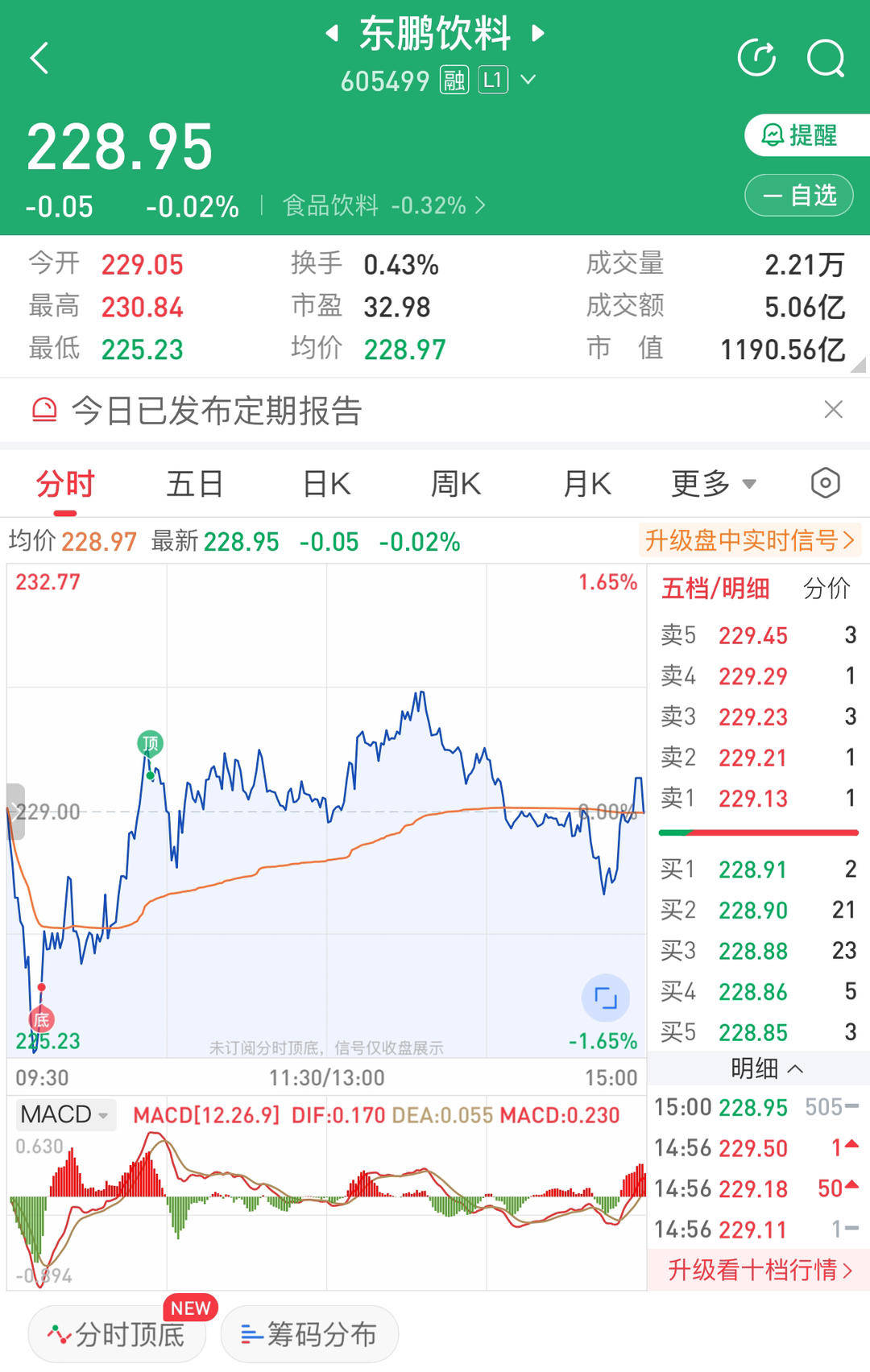This screenshot has height=1372, width=870.
Task: Open the search icon
Action: pyautogui.click(x=823, y=57)
